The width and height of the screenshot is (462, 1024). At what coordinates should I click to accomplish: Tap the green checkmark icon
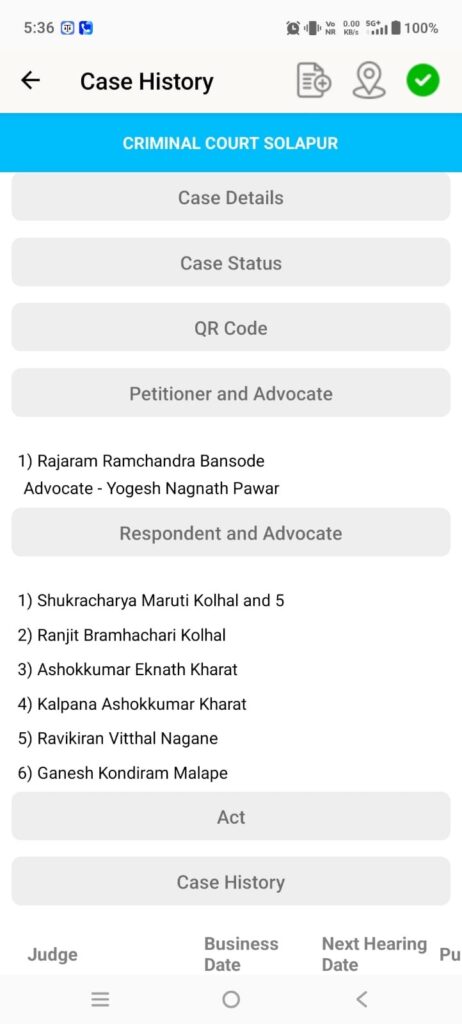click(x=423, y=81)
